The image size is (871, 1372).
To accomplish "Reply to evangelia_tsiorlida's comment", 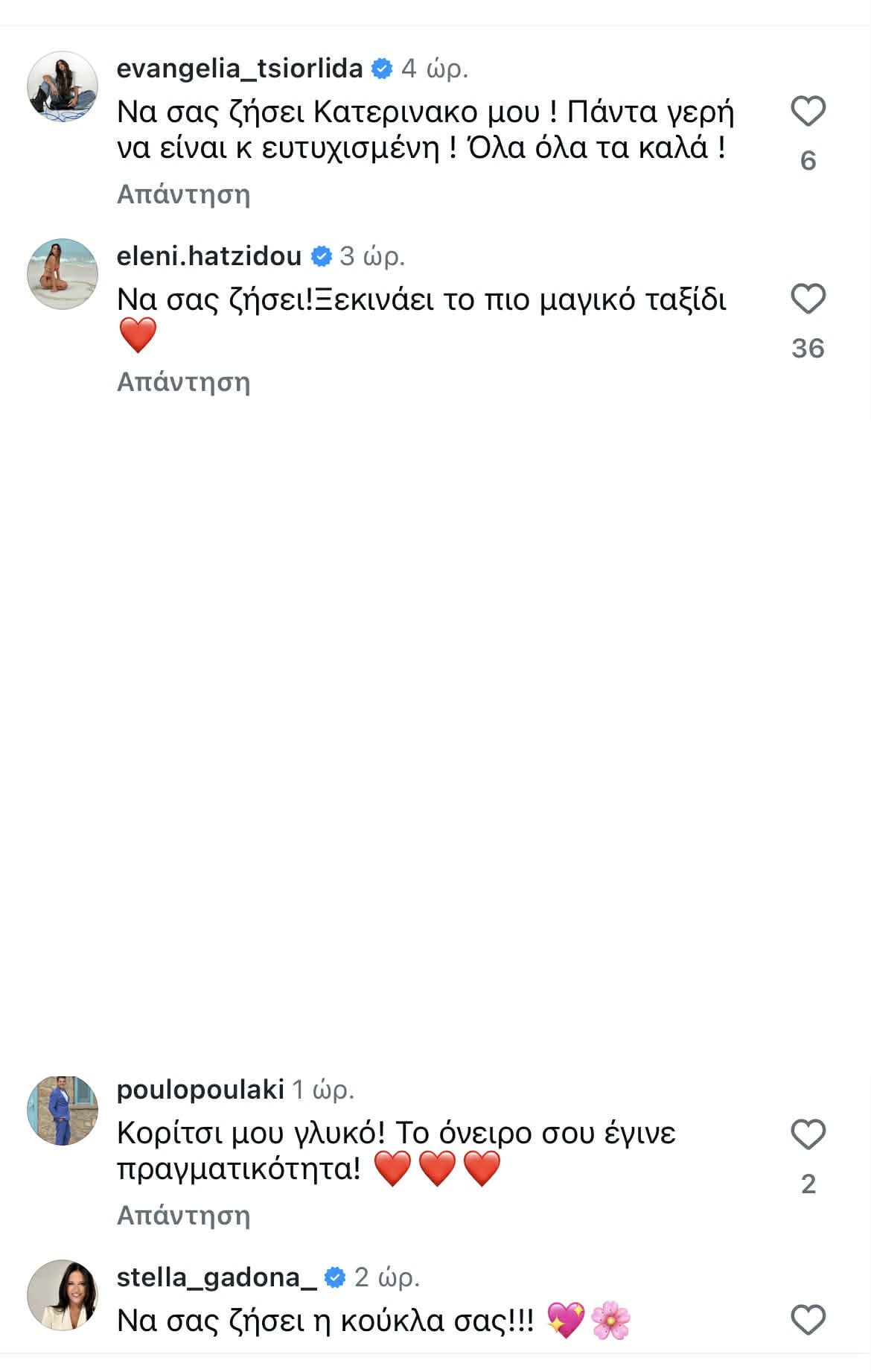I will click(x=183, y=195).
